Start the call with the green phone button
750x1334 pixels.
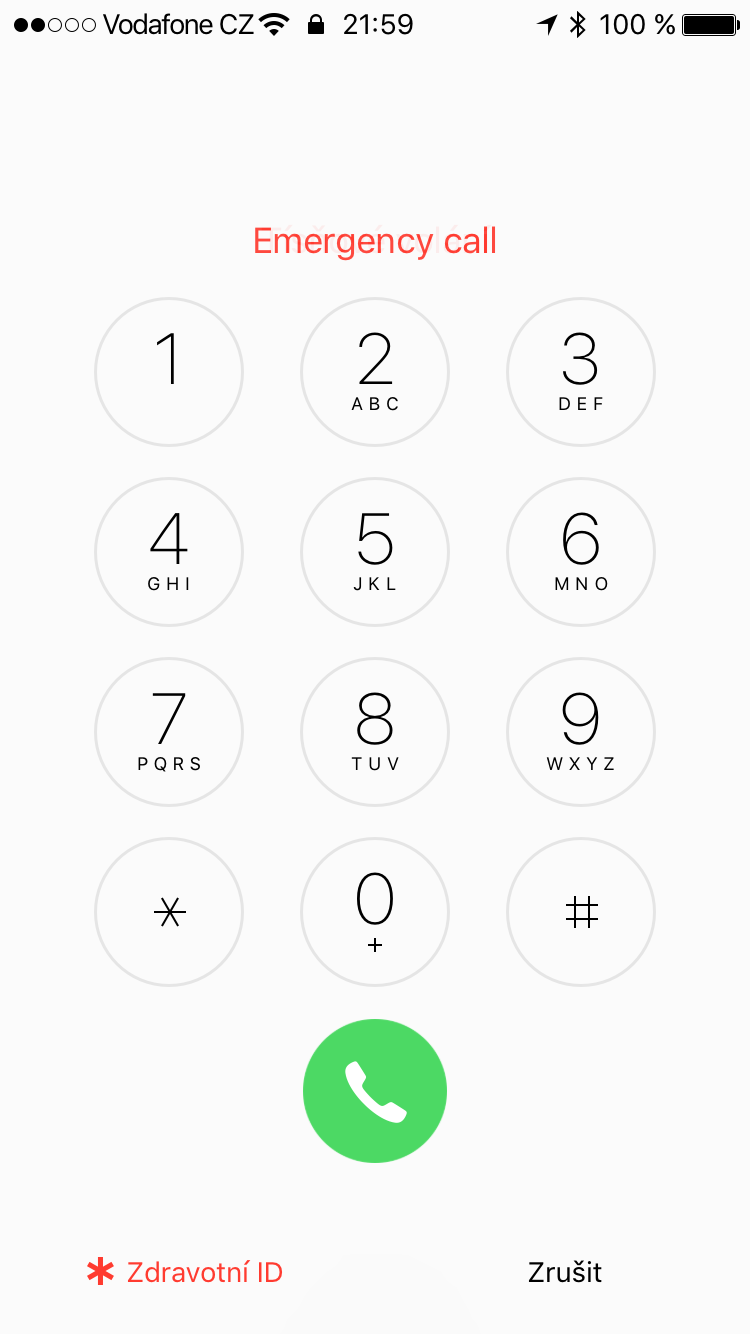click(375, 1091)
